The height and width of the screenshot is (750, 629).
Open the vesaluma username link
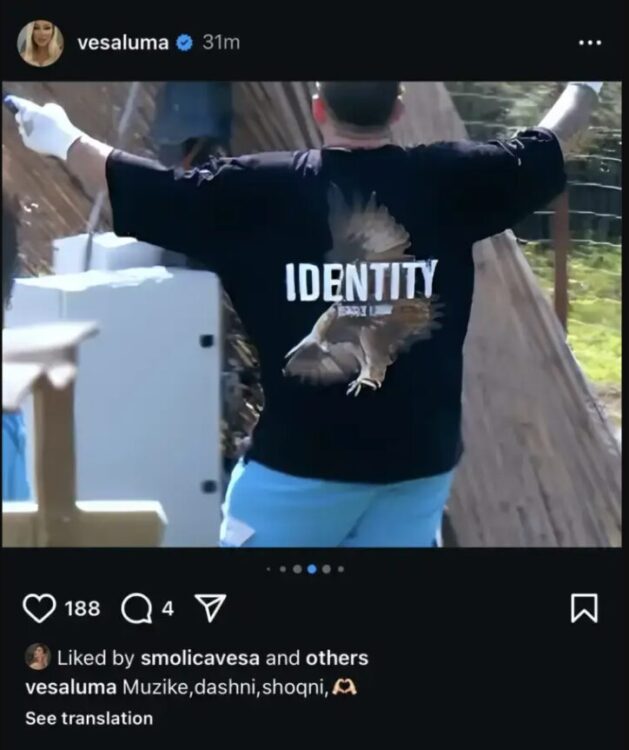(x=122, y=43)
